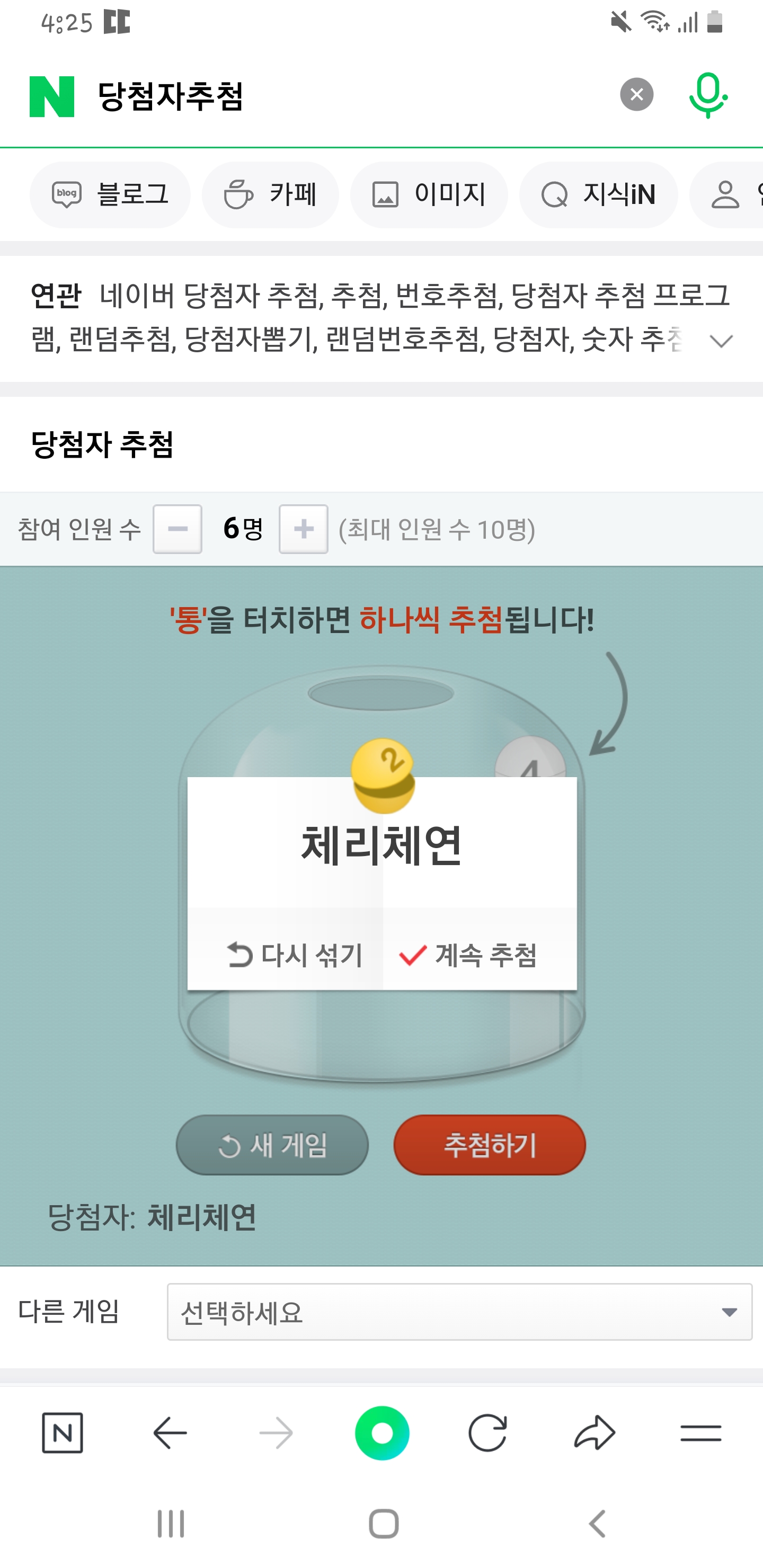Switch to the 카페 tab

pos(270,195)
